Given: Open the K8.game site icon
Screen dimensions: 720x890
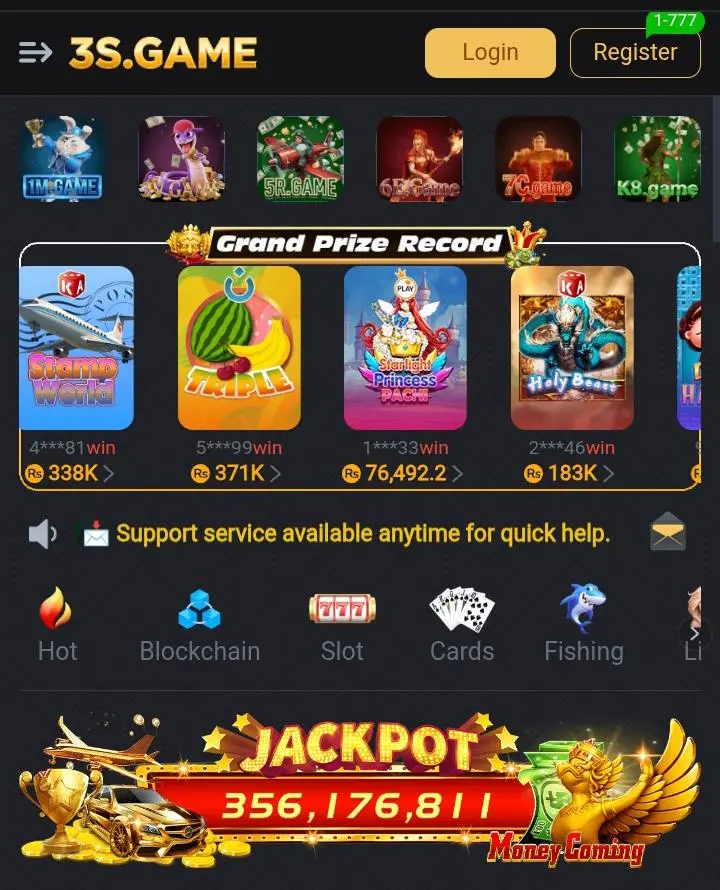Looking at the screenshot, I should [657, 159].
